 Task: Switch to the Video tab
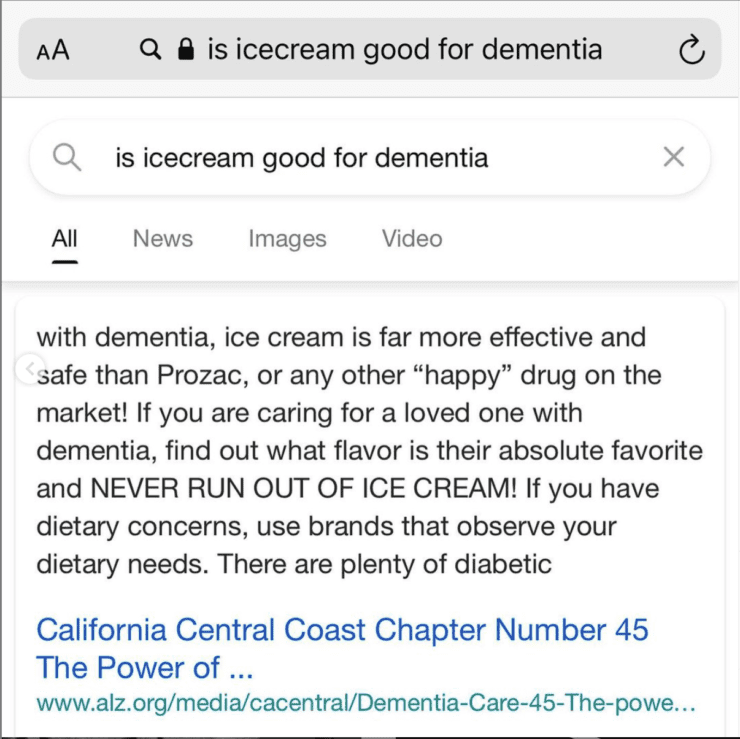[x=412, y=239]
